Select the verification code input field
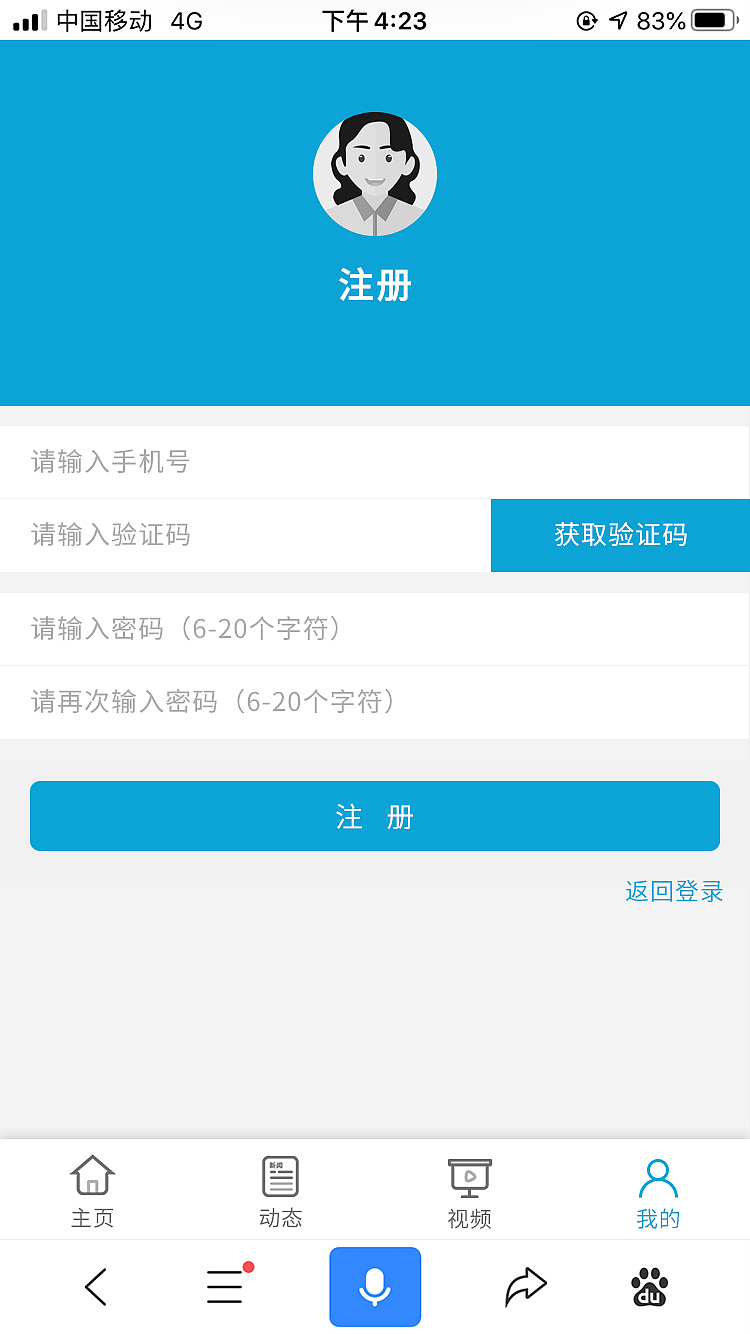This screenshot has width=750, height=1334. pyautogui.click(x=240, y=535)
